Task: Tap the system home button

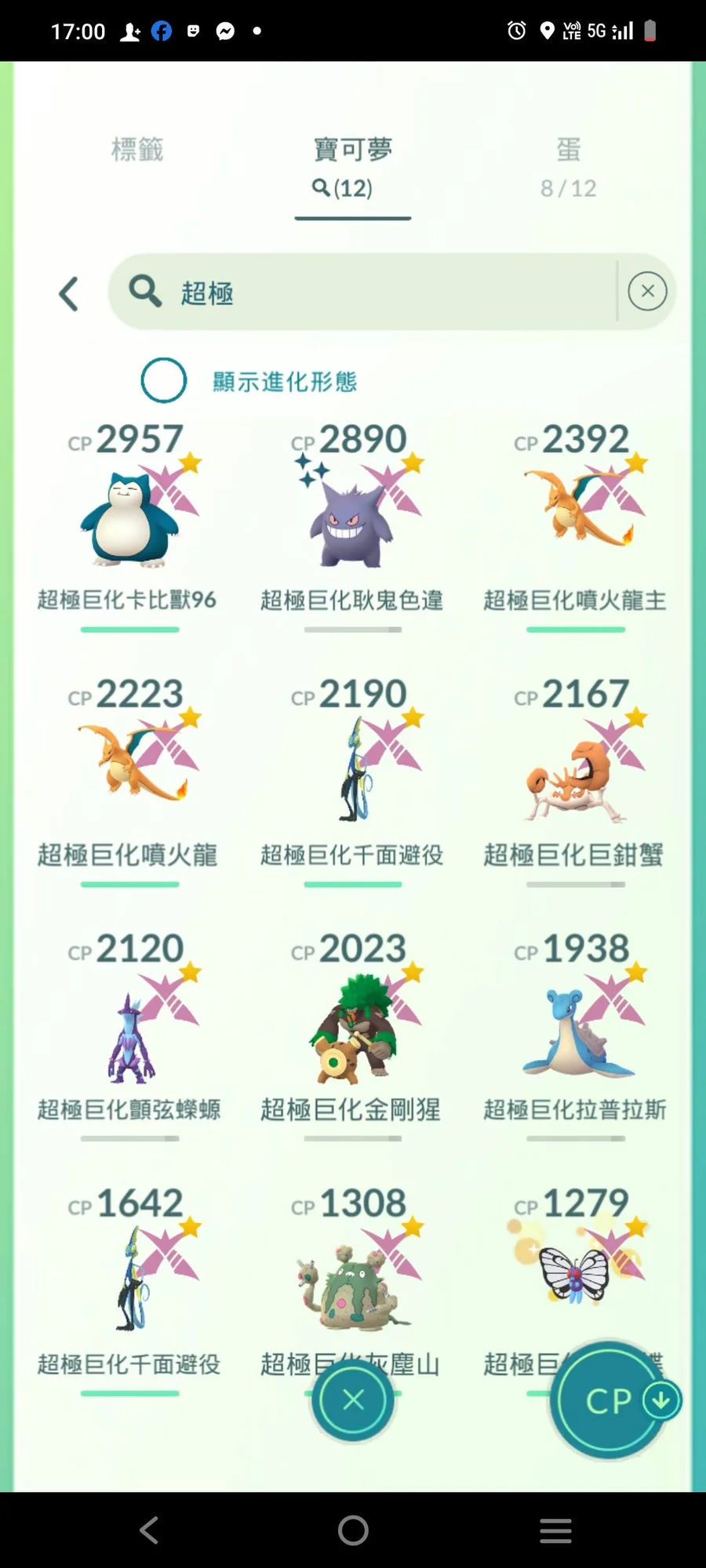Action: coord(353,1530)
